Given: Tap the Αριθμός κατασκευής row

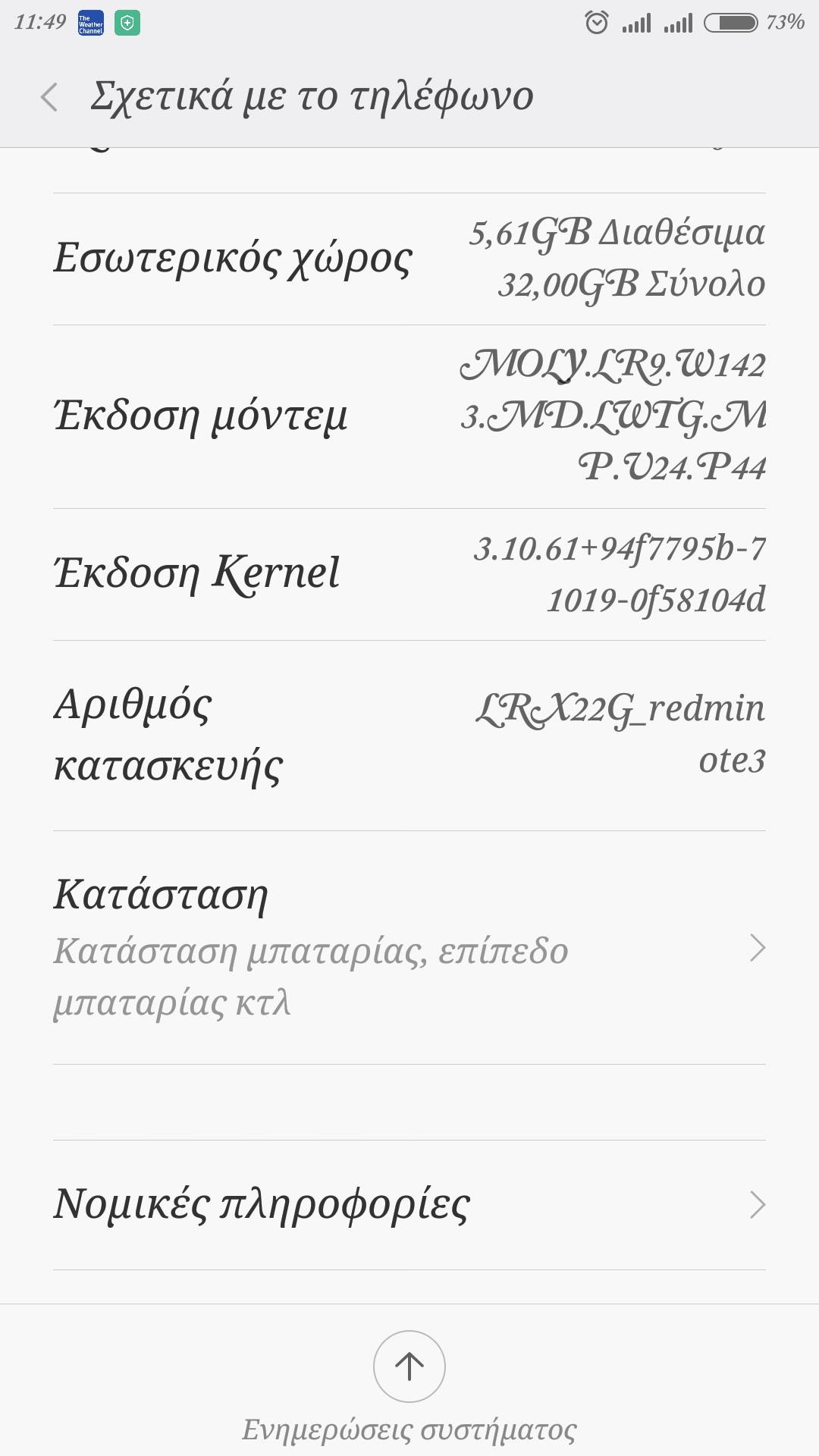Looking at the screenshot, I should click(x=409, y=735).
